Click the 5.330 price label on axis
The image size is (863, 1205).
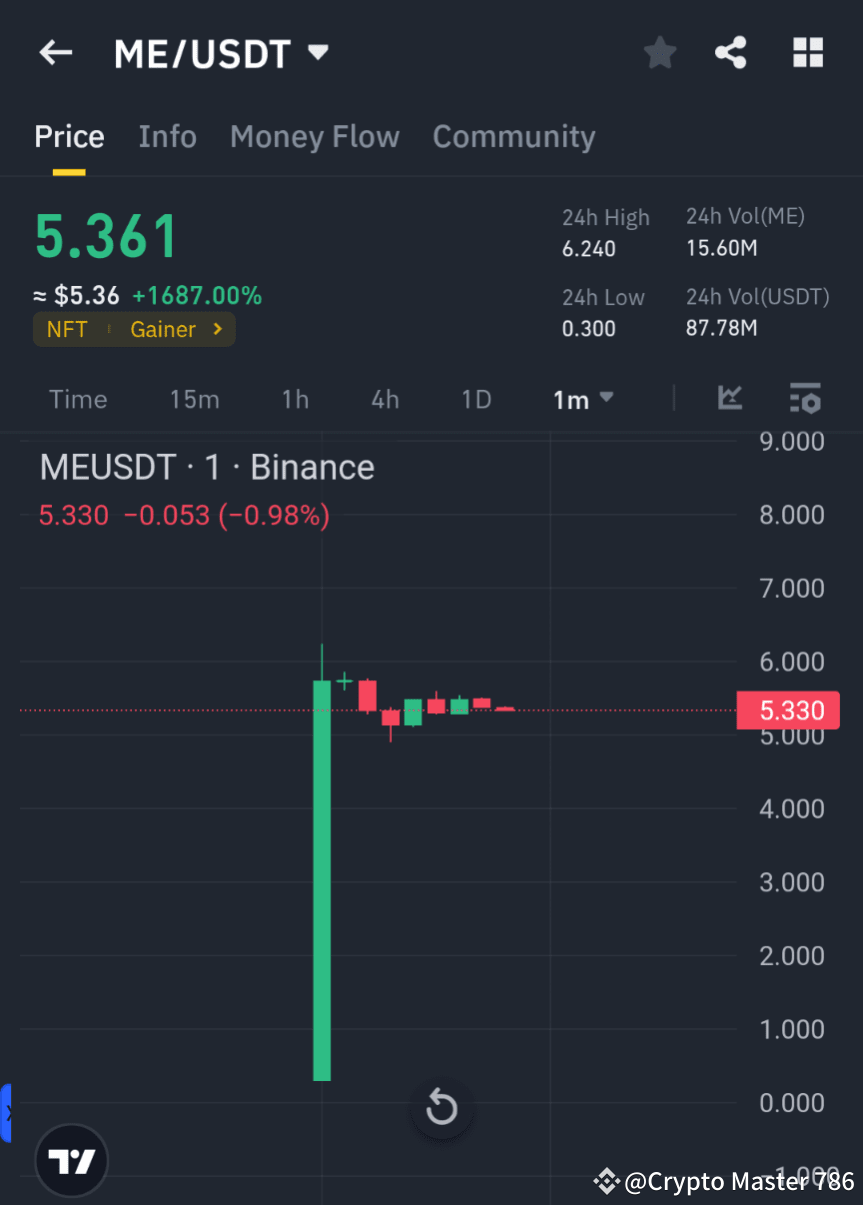click(787, 710)
